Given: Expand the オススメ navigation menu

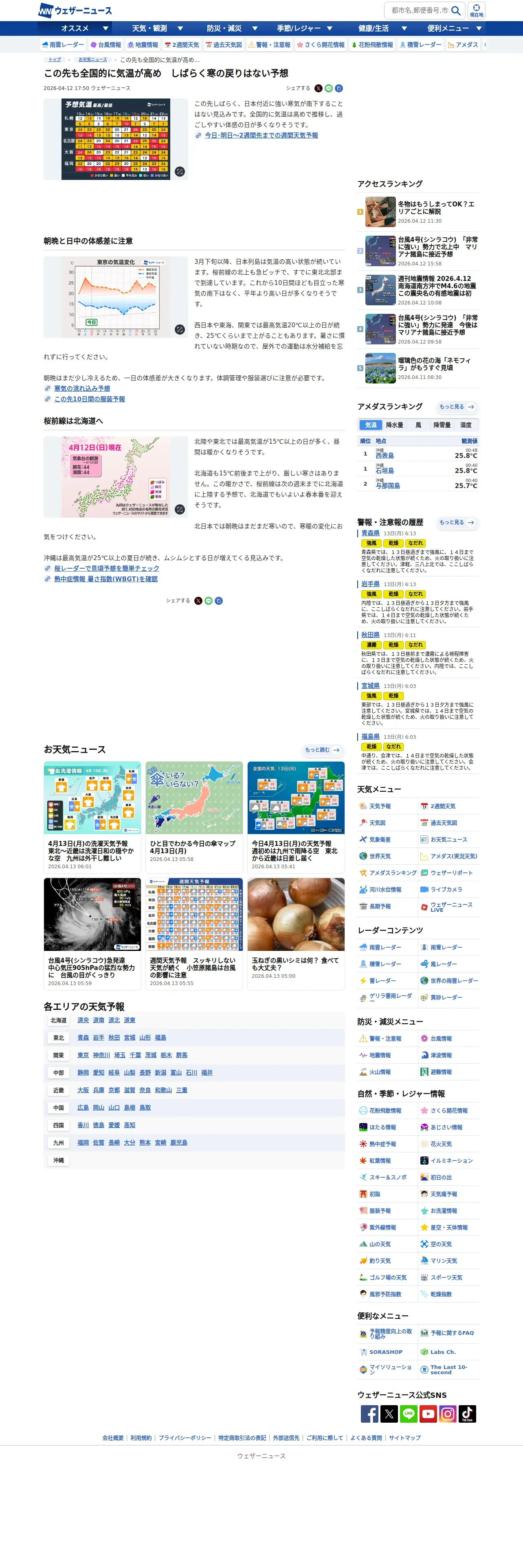Looking at the screenshot, I should pyautogui.click(x=84, y=28).
